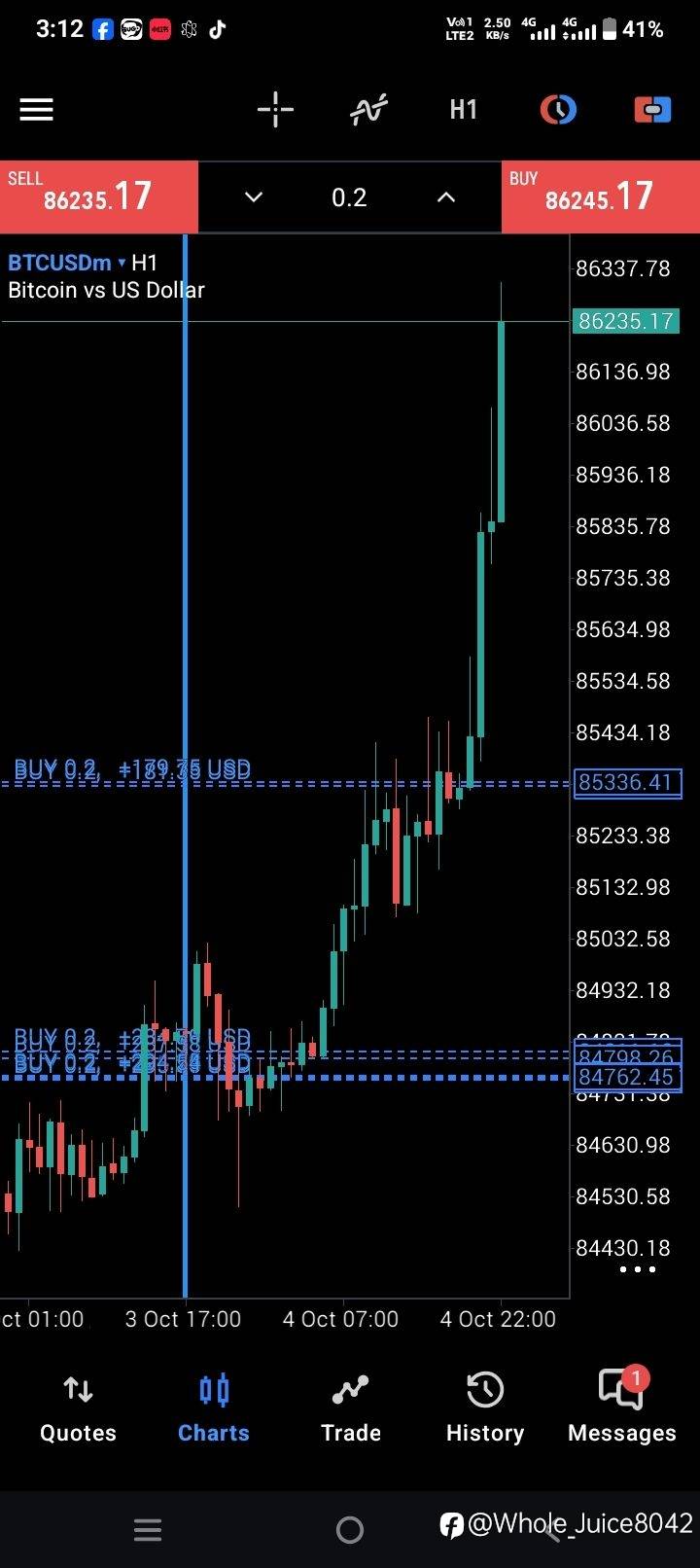700x1568 pixels.
Task: Open the new order icon
Action: [653, 109]
